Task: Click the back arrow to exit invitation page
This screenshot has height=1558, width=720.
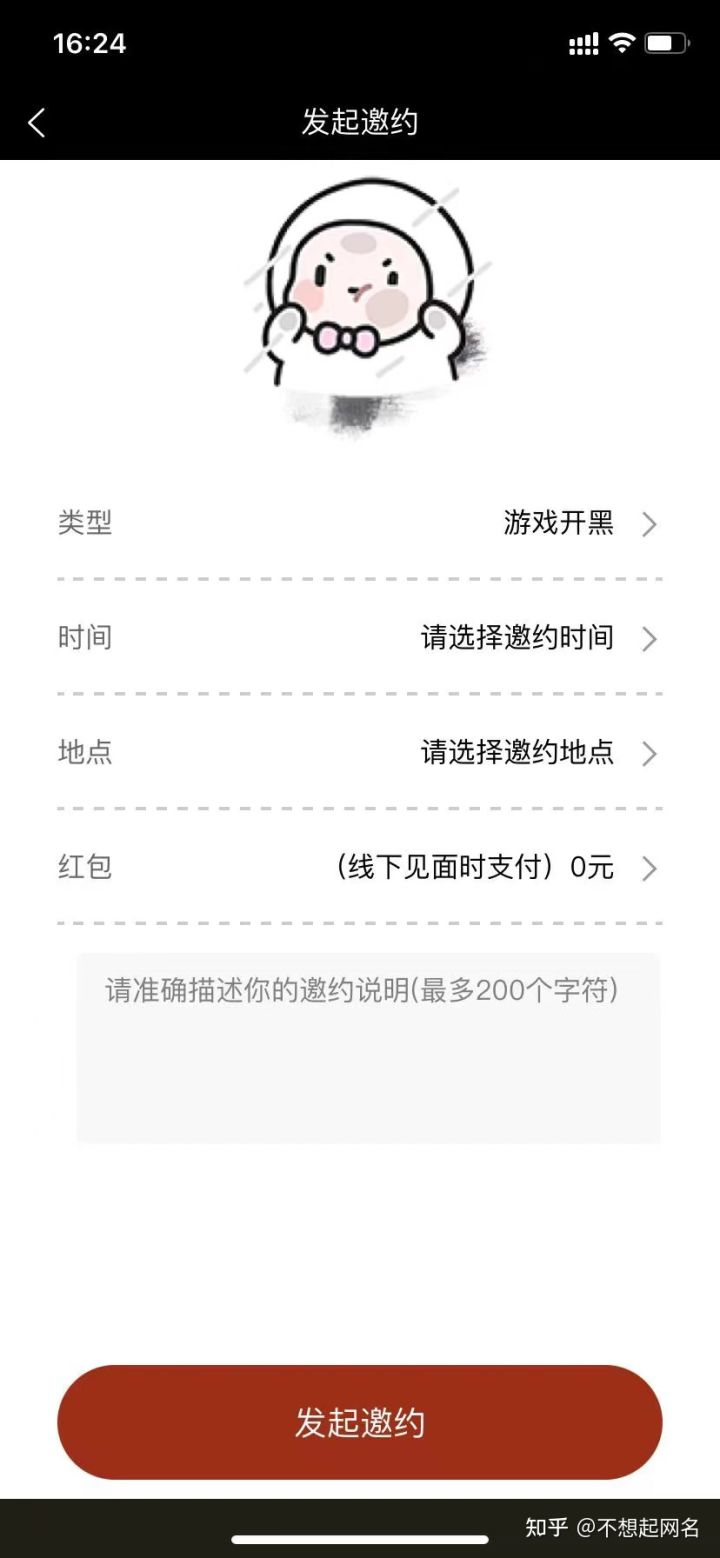Action: 36,122
